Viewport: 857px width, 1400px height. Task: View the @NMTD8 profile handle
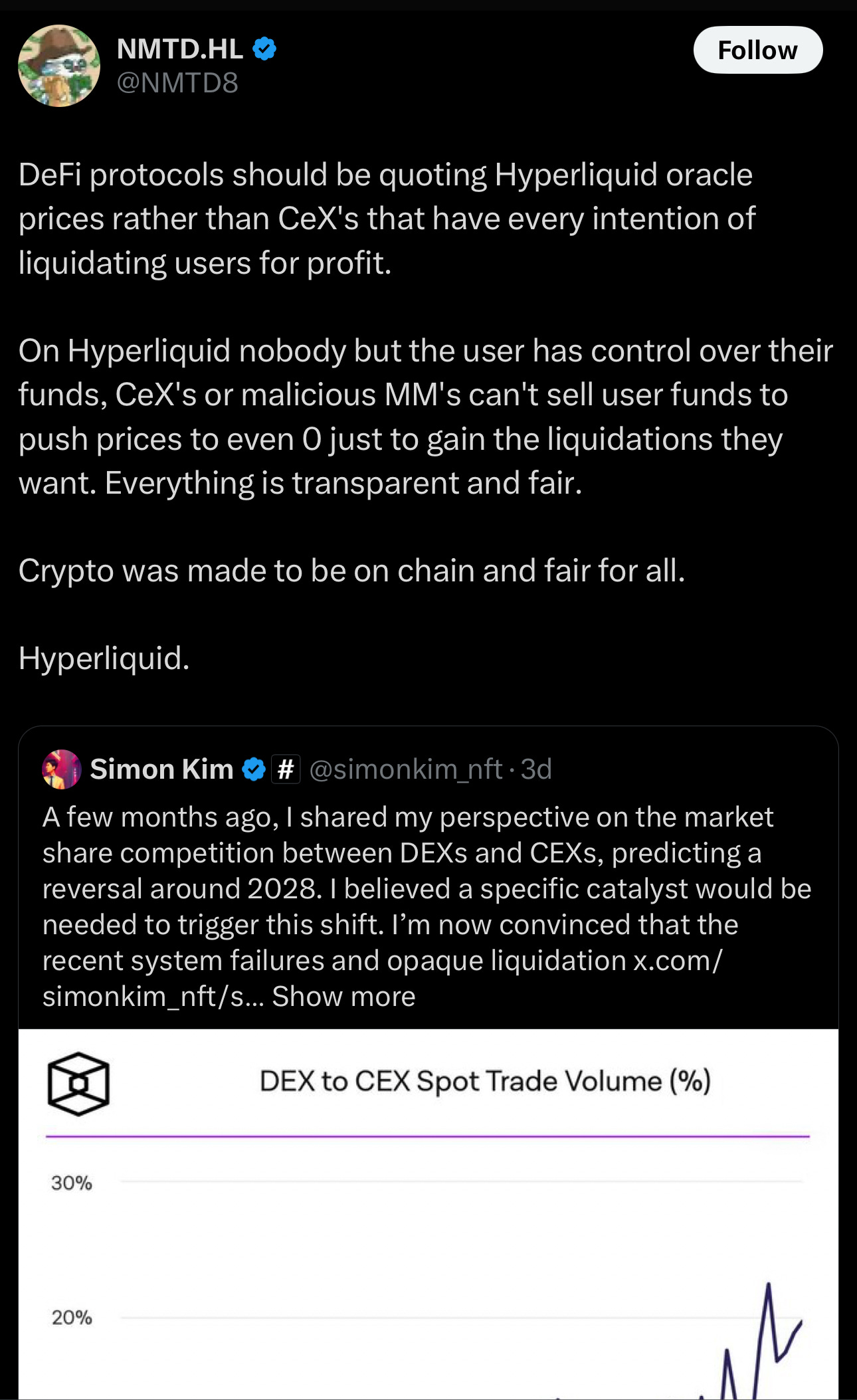point(177,83)
